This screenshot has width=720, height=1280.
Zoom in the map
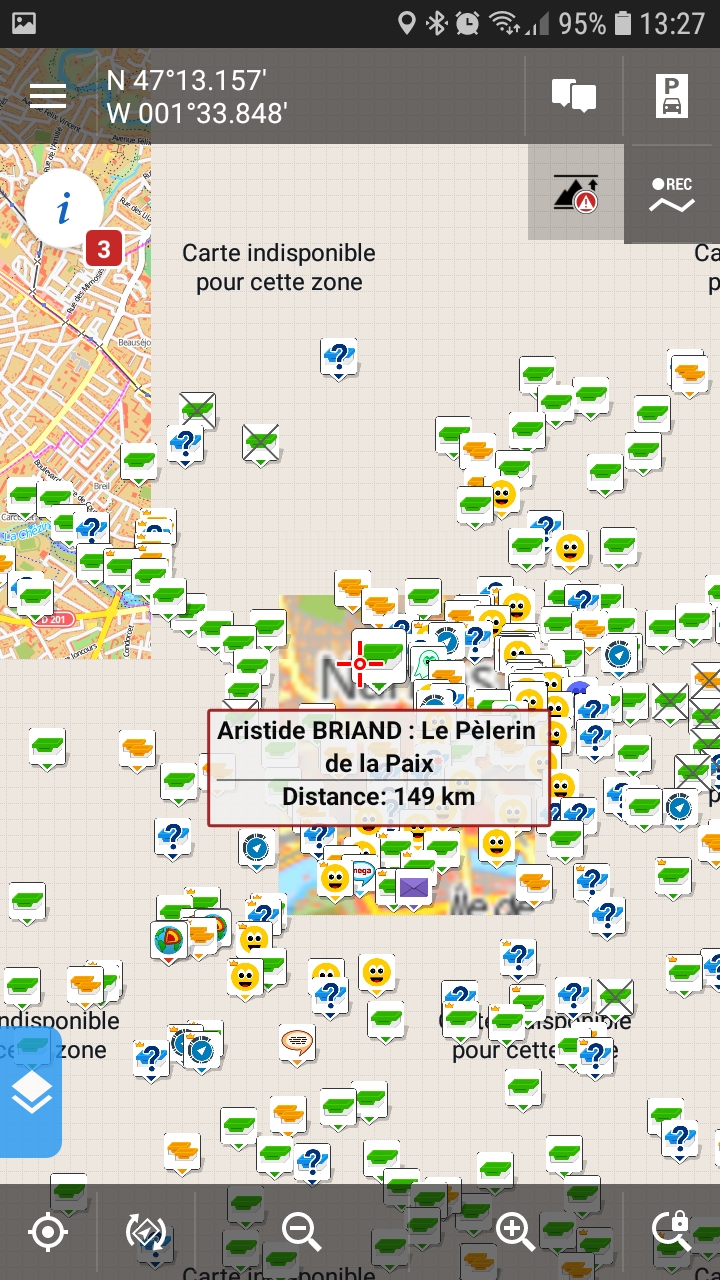pyautogui.click(x=515, y=1232)
